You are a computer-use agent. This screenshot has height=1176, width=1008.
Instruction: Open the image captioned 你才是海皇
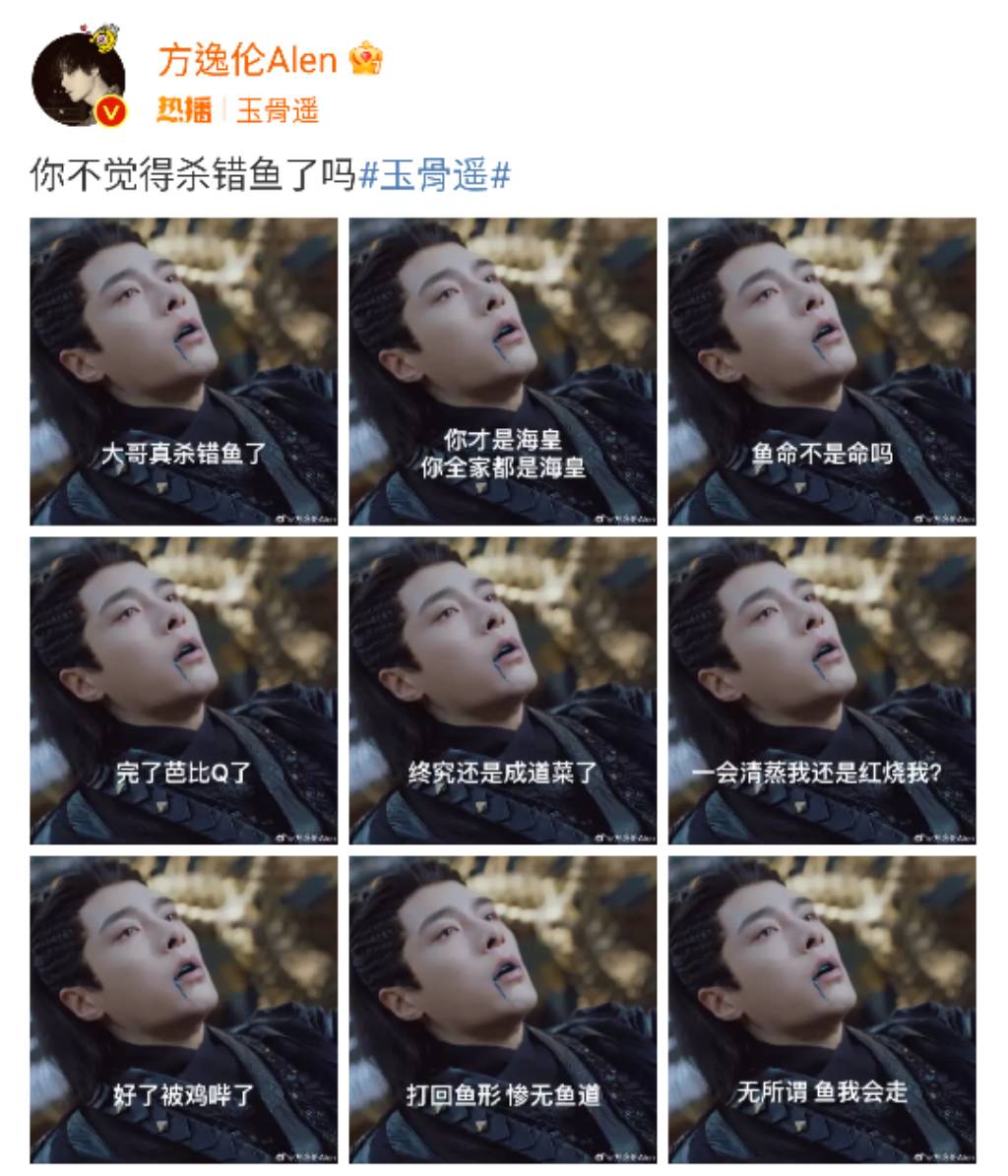click(x=502, y=371)
